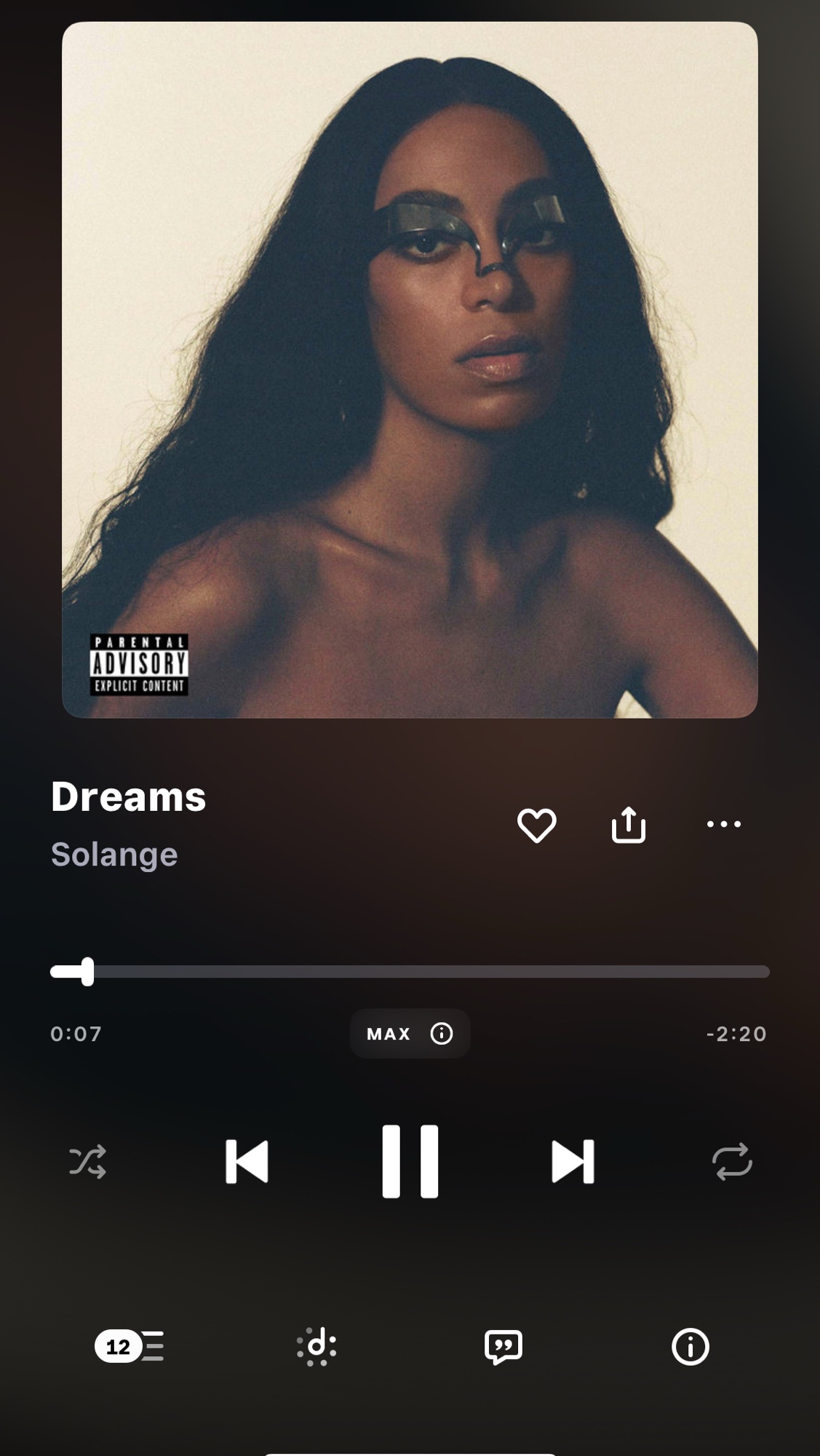Toggle repeat mode
820x1456 pixels.
(732, 1161)
